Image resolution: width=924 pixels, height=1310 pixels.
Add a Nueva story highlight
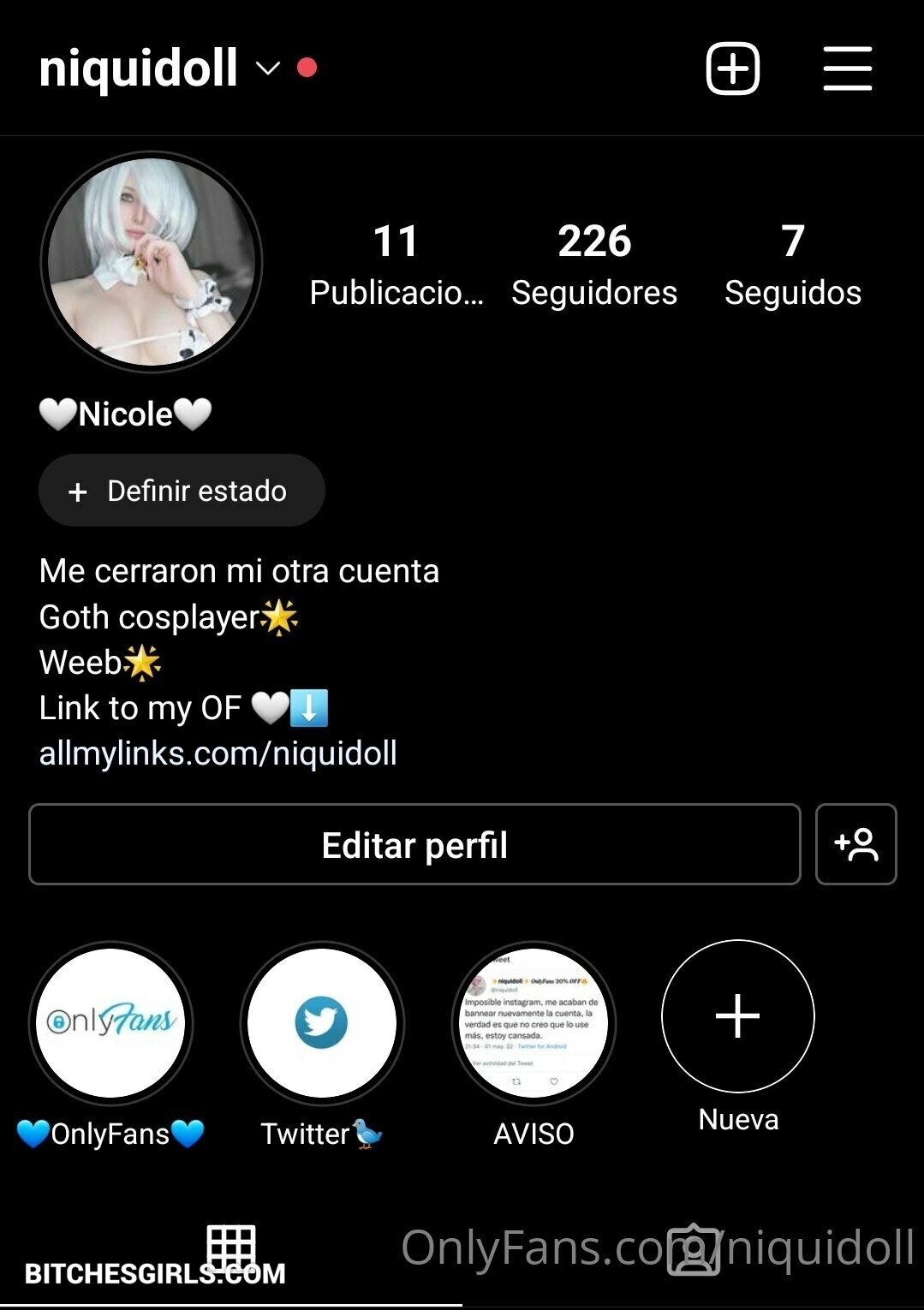point(737,1016)
